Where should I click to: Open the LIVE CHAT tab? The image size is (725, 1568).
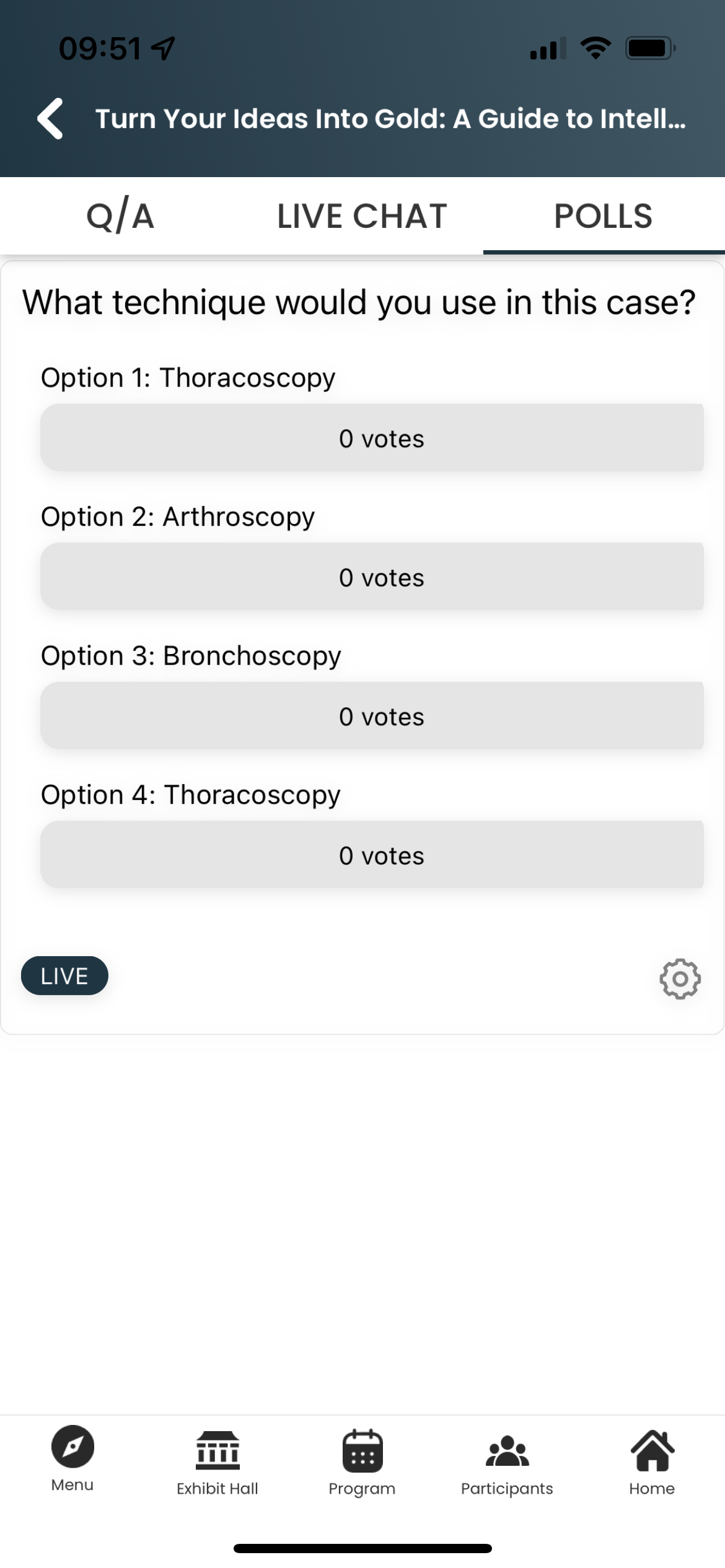(x=362, y=216)
